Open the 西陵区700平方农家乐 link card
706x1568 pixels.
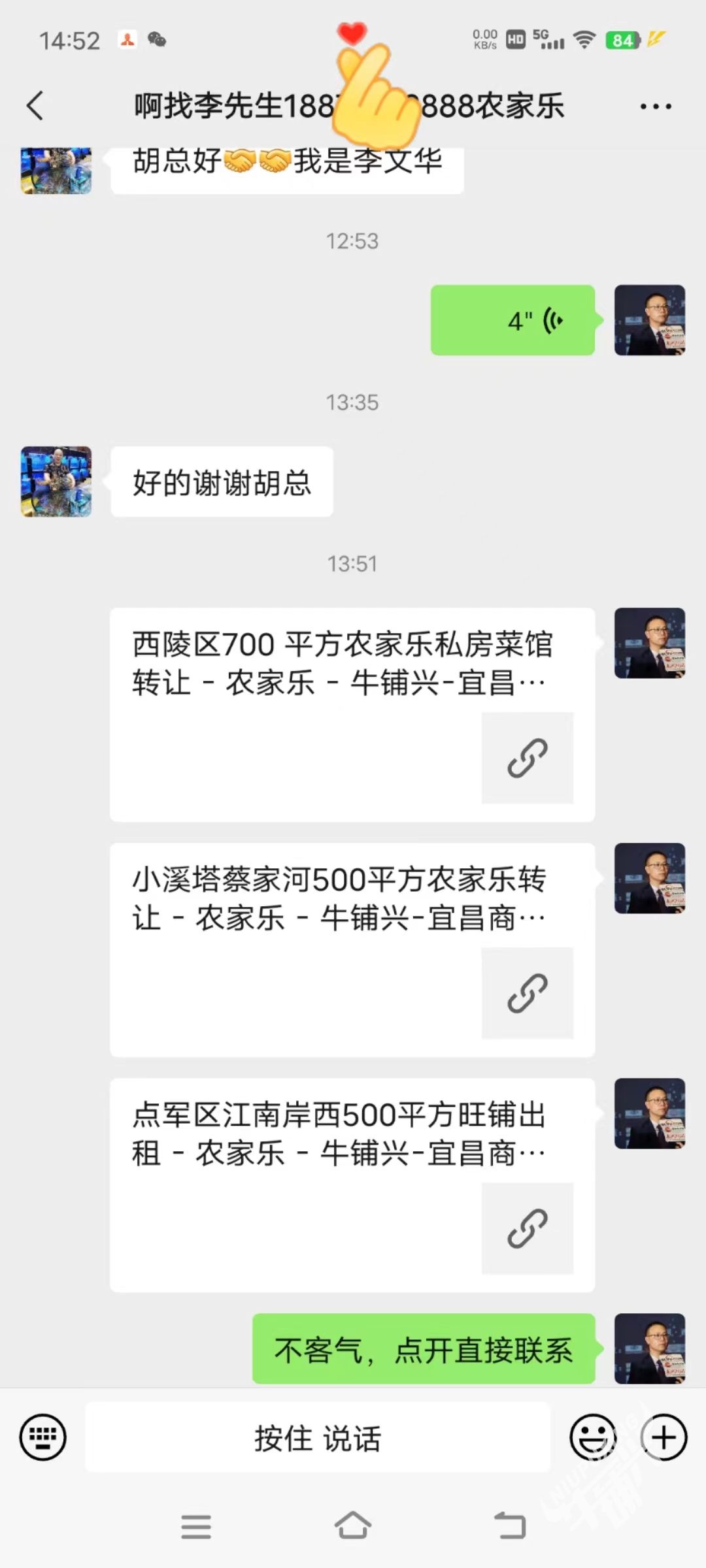click(x=352, y=714)
